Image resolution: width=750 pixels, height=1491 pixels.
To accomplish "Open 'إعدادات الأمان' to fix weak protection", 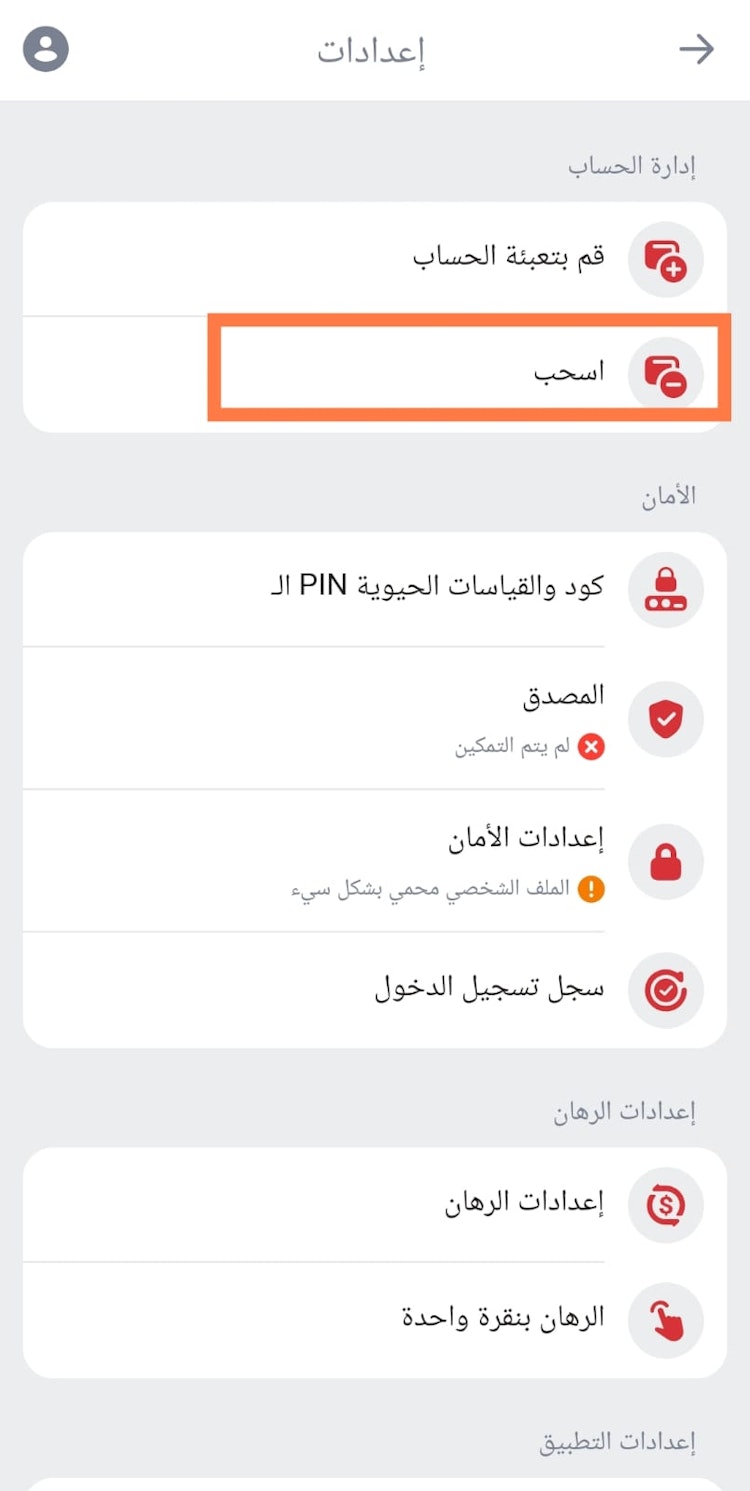I will (500, 840).
